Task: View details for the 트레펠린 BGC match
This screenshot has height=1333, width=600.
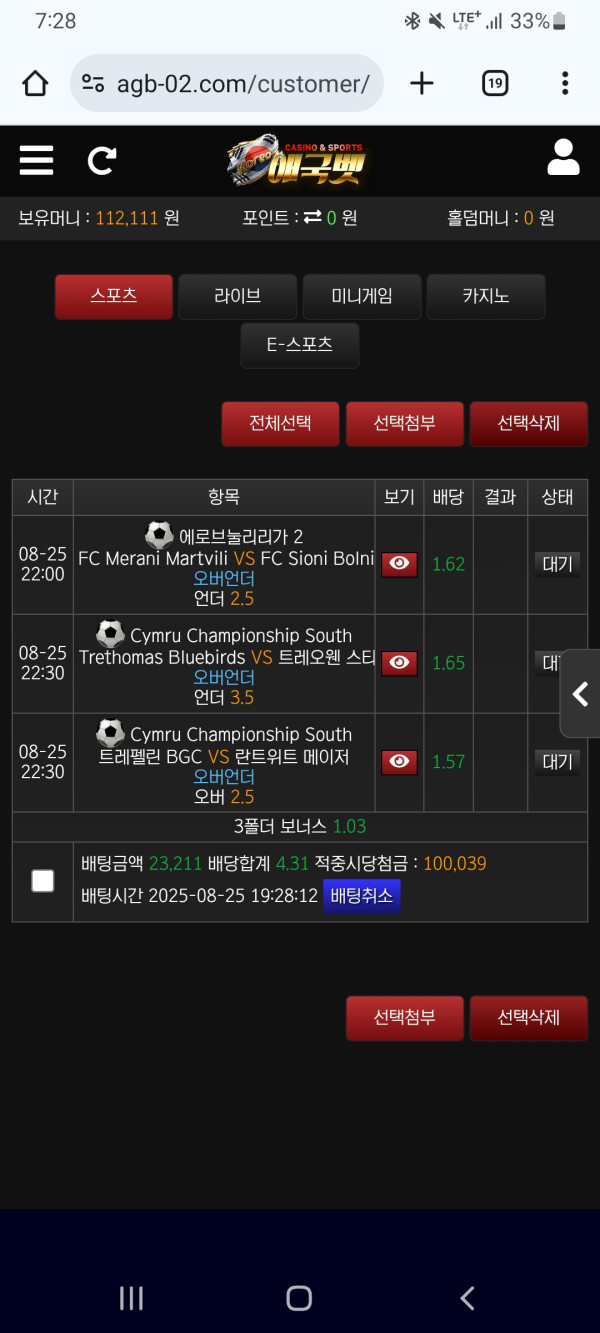Action: (399, 762)
